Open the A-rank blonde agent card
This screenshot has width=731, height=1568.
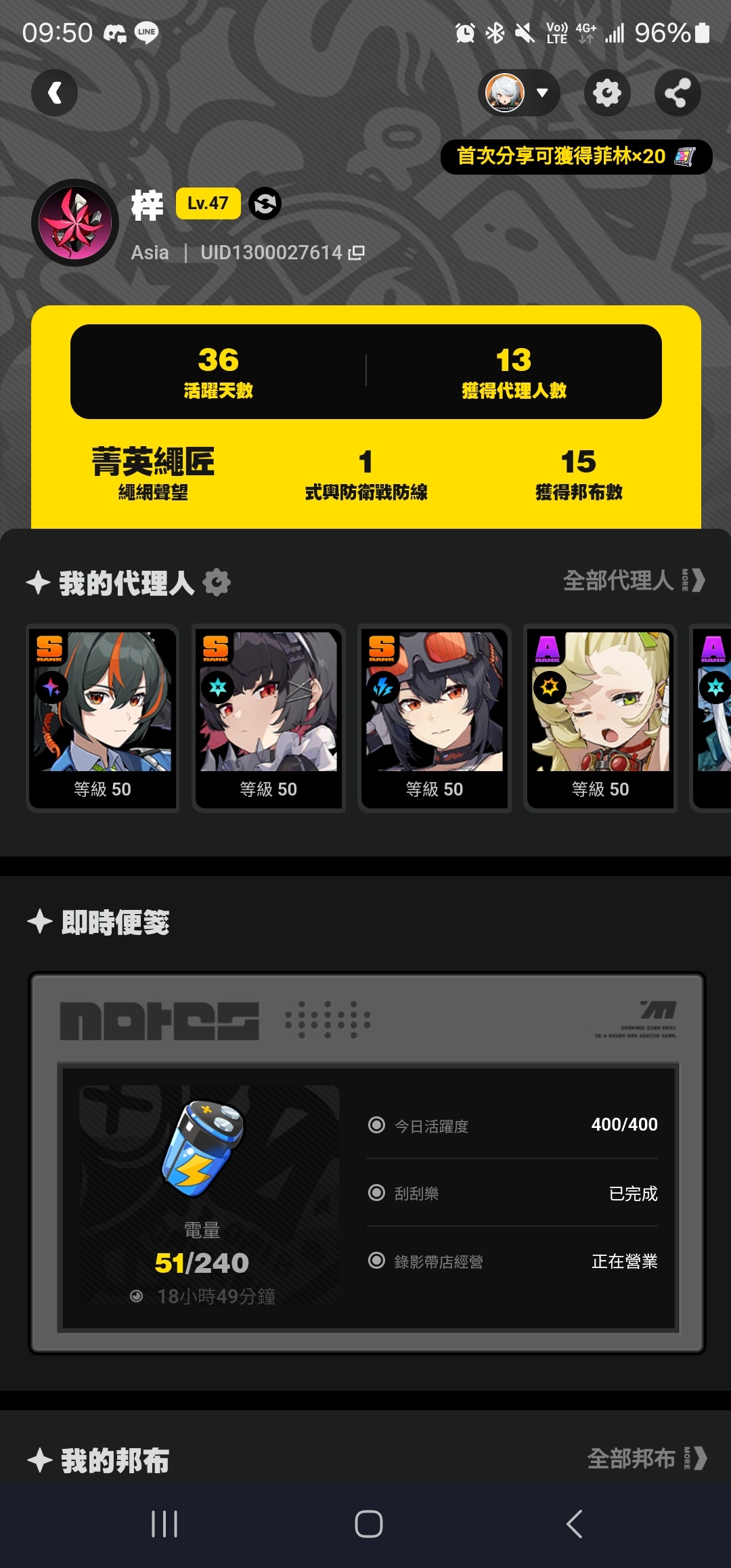[x=600, y=718]
